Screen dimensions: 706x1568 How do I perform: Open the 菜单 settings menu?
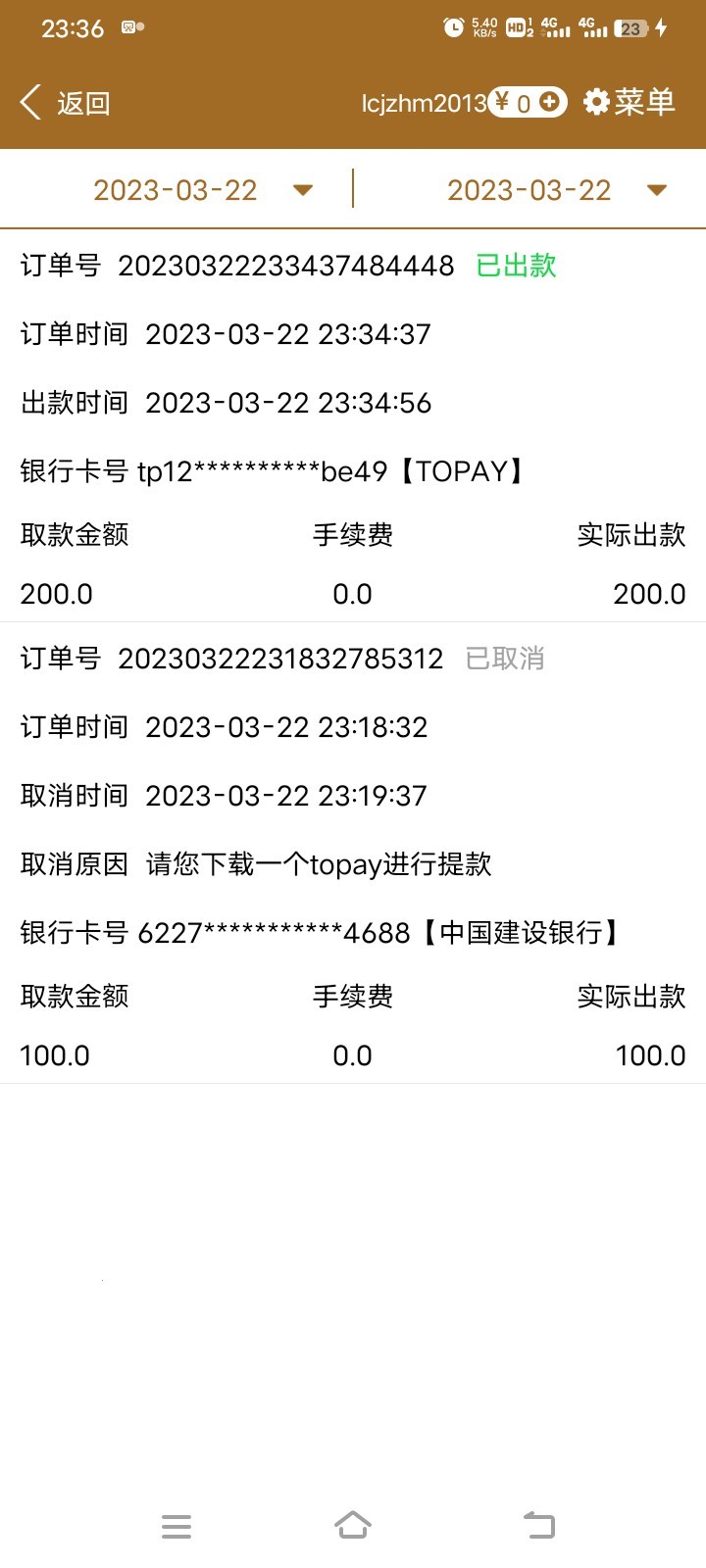tap(629, 102)
